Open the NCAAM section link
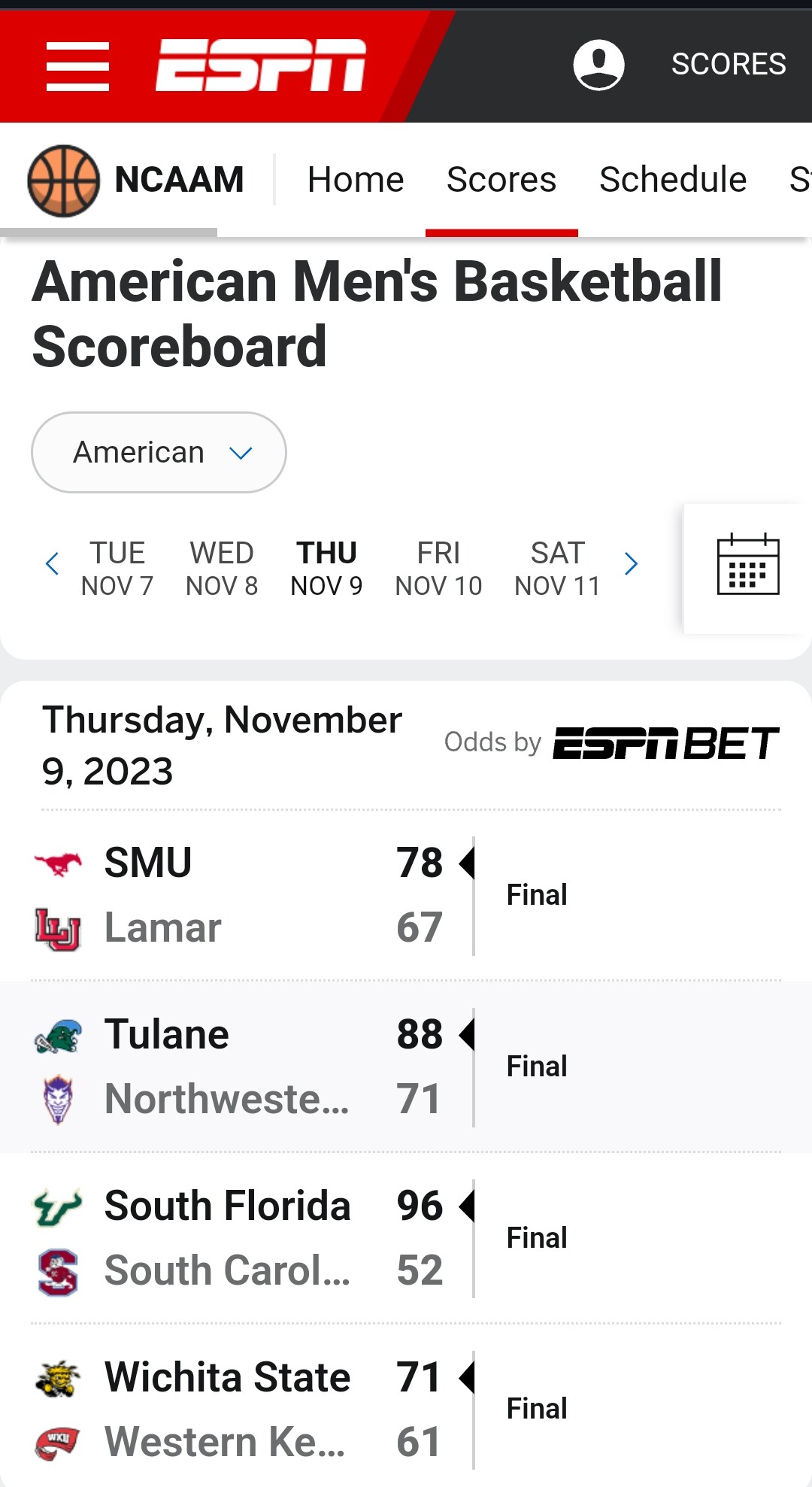Viewport: 812px width, 1487px height. (136, 181)
